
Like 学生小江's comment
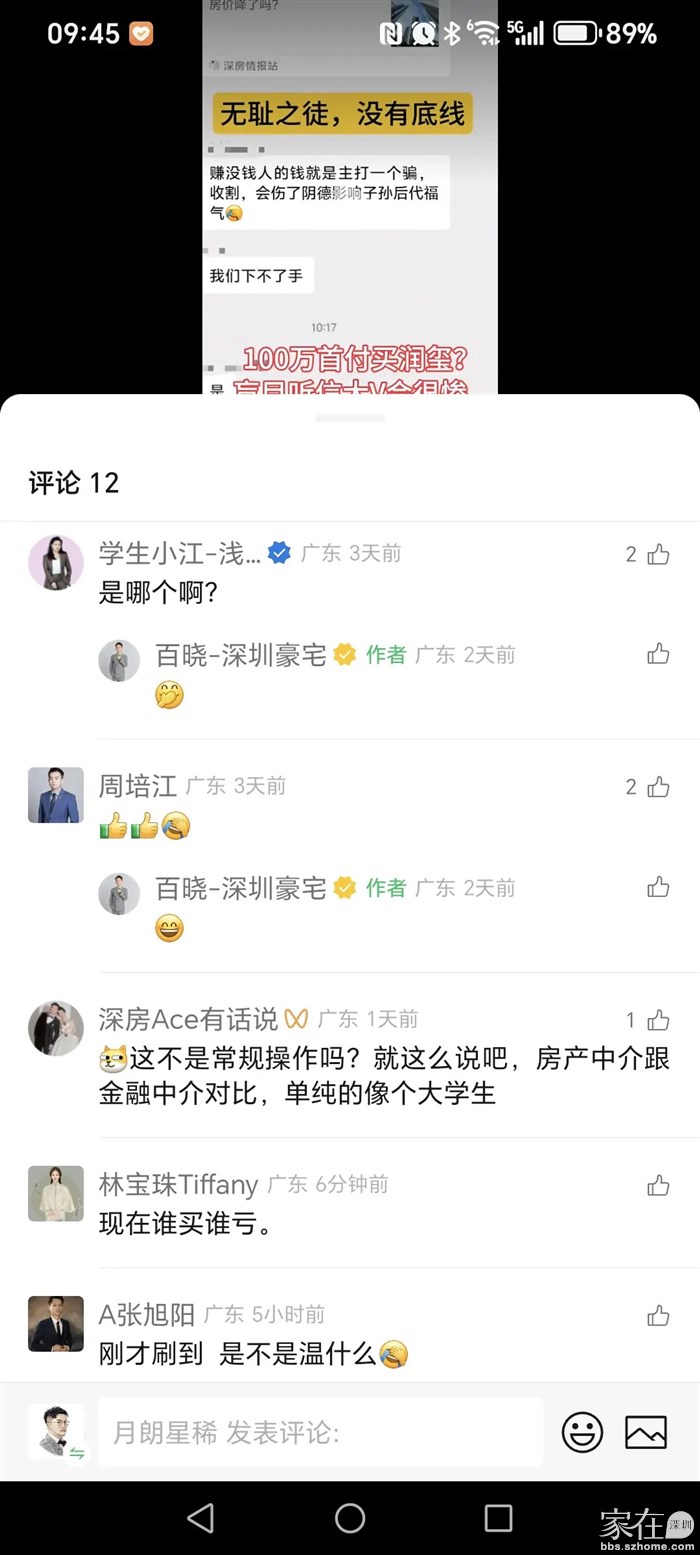tap(658, 554)
